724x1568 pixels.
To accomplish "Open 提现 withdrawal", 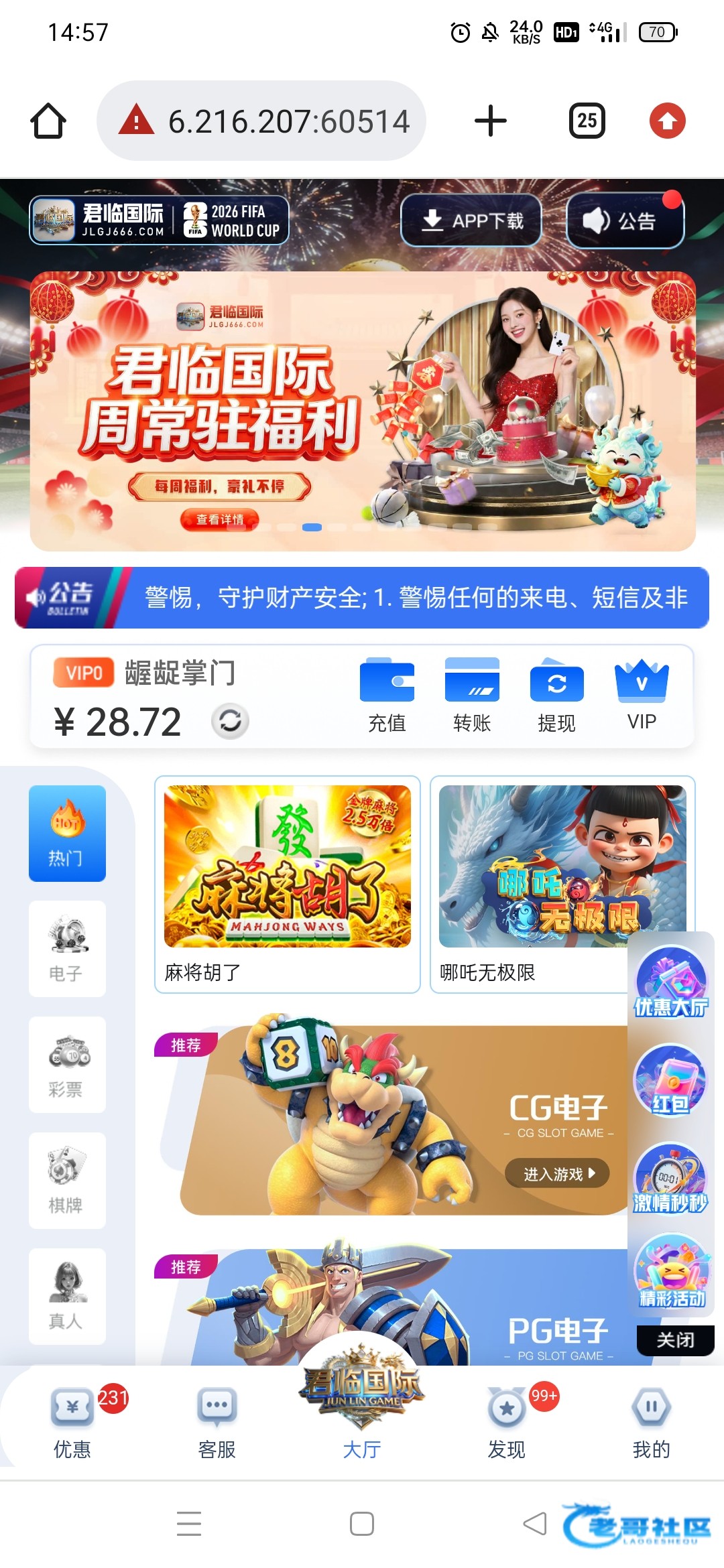I will [x=556, y=695].
